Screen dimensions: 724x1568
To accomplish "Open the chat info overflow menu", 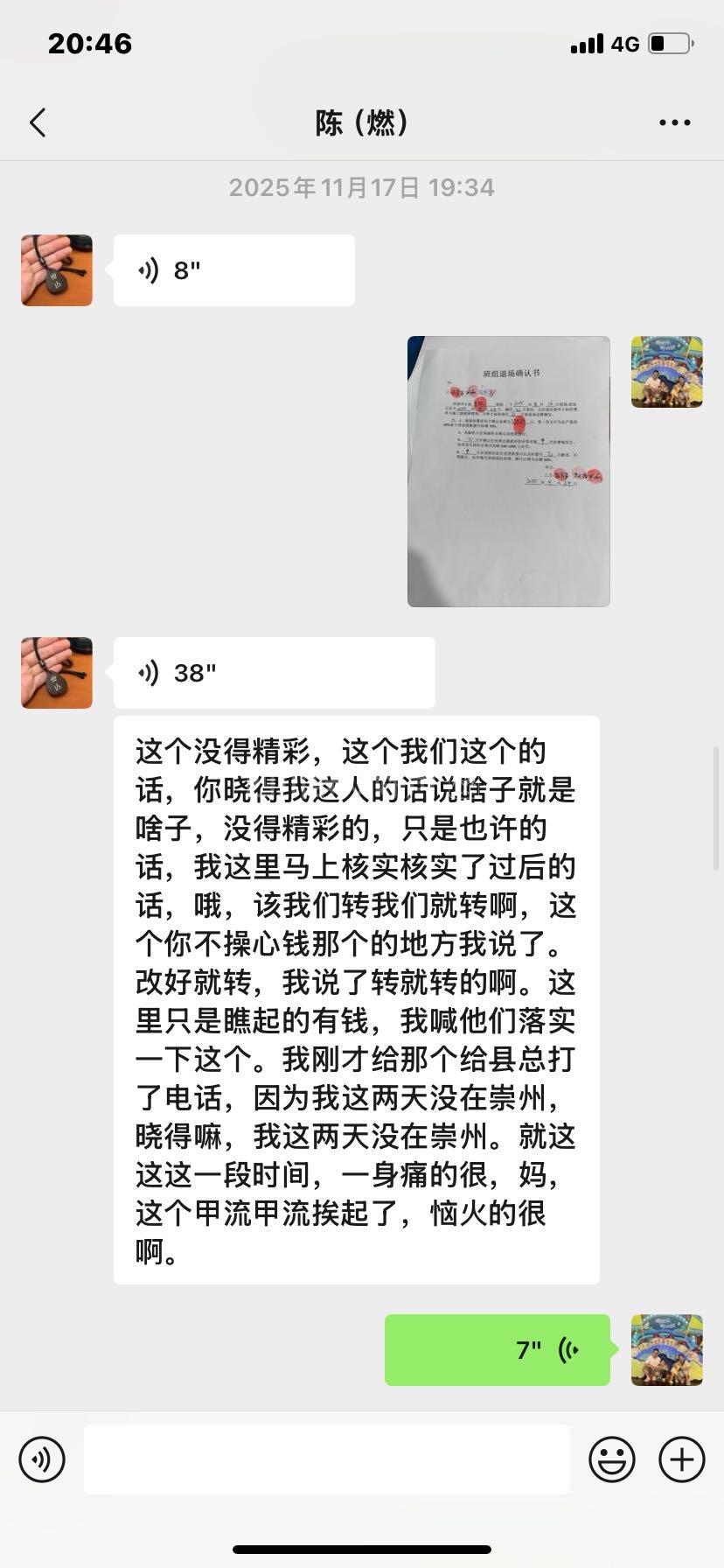I will click(674, 123).
